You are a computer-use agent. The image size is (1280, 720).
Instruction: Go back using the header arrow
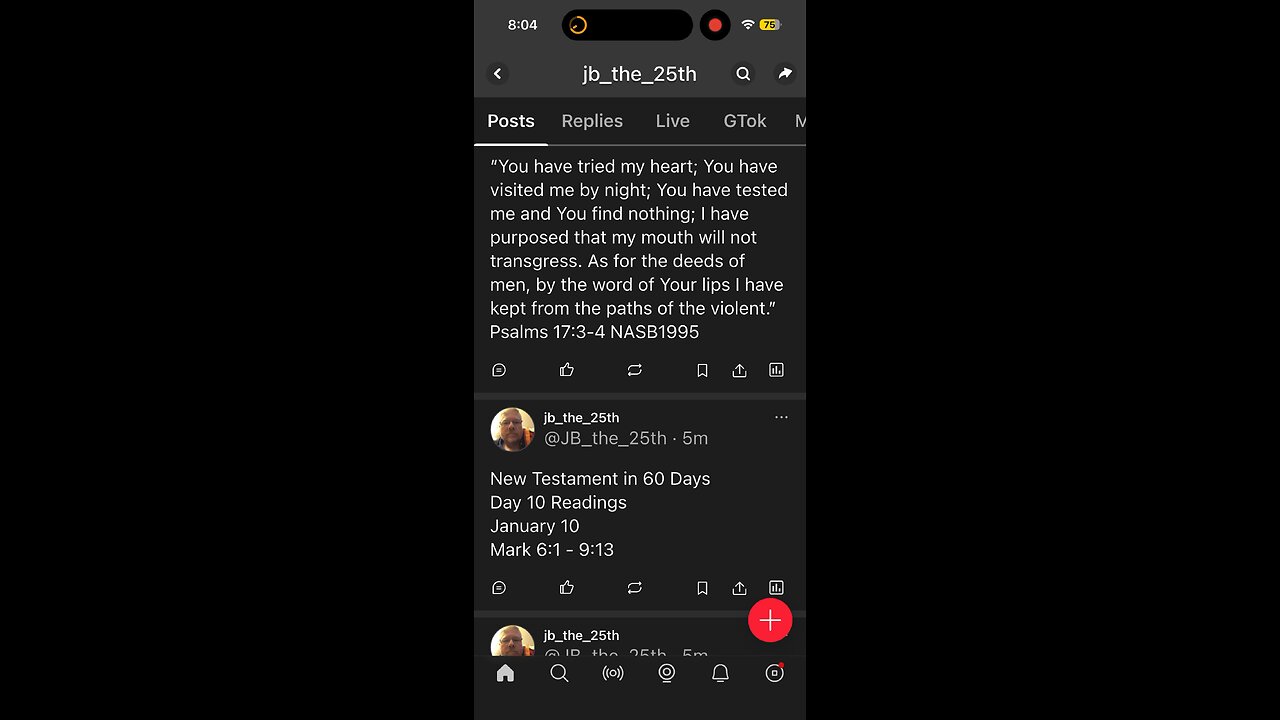497,74
